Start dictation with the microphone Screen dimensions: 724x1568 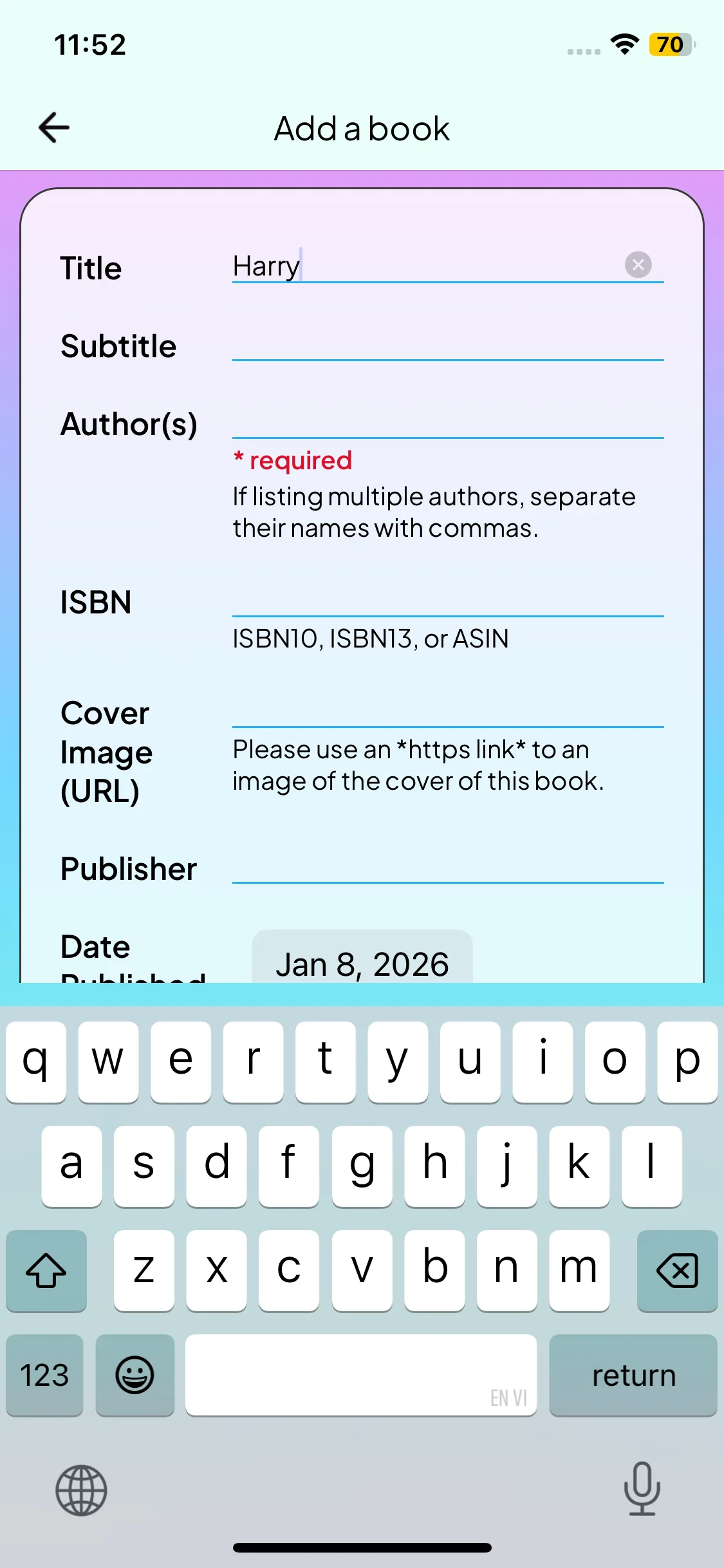coord(642,1488)
